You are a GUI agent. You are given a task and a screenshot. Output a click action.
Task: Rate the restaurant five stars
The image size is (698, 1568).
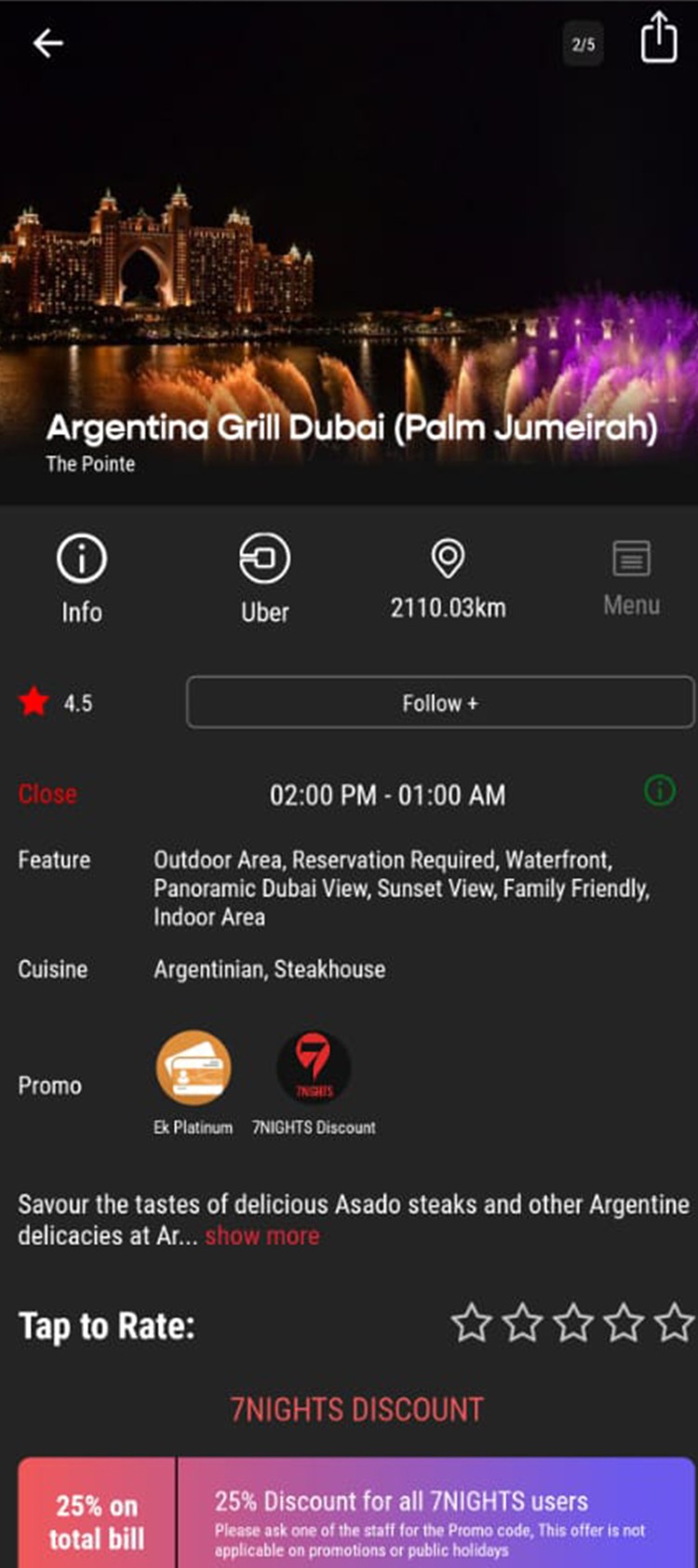point(674,1323)
